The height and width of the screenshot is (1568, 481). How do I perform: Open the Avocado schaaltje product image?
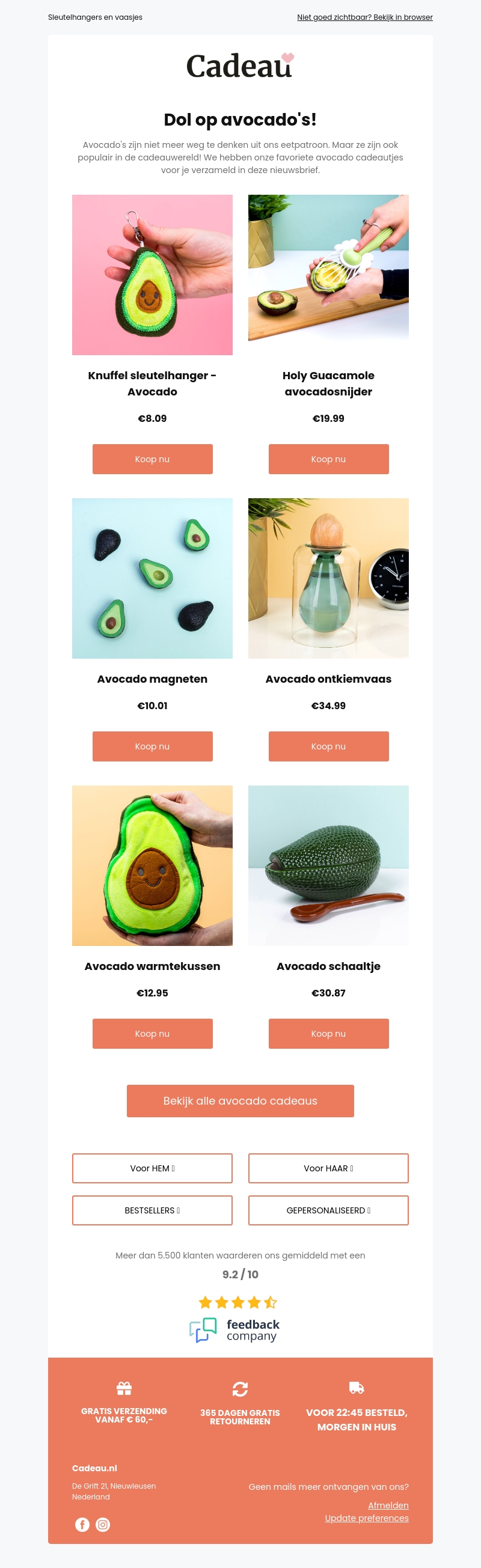[328, 865]
